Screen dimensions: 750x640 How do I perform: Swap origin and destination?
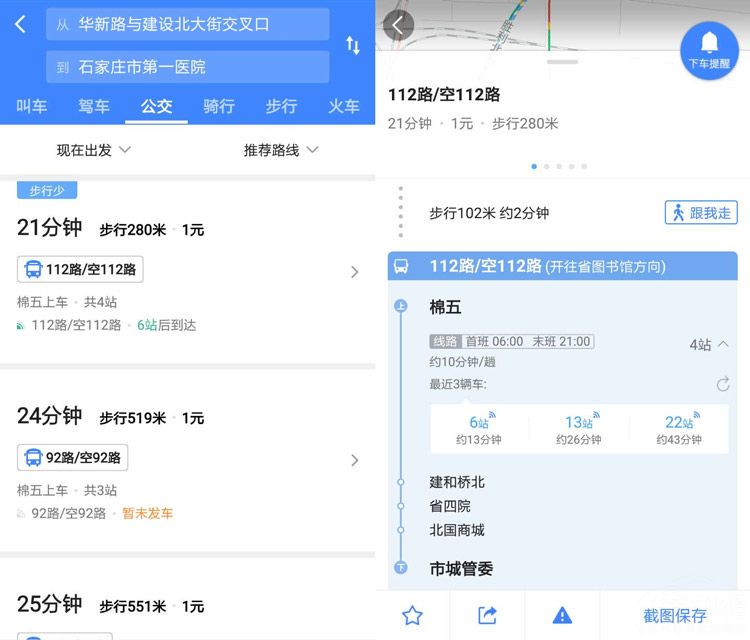click(352, 45)
